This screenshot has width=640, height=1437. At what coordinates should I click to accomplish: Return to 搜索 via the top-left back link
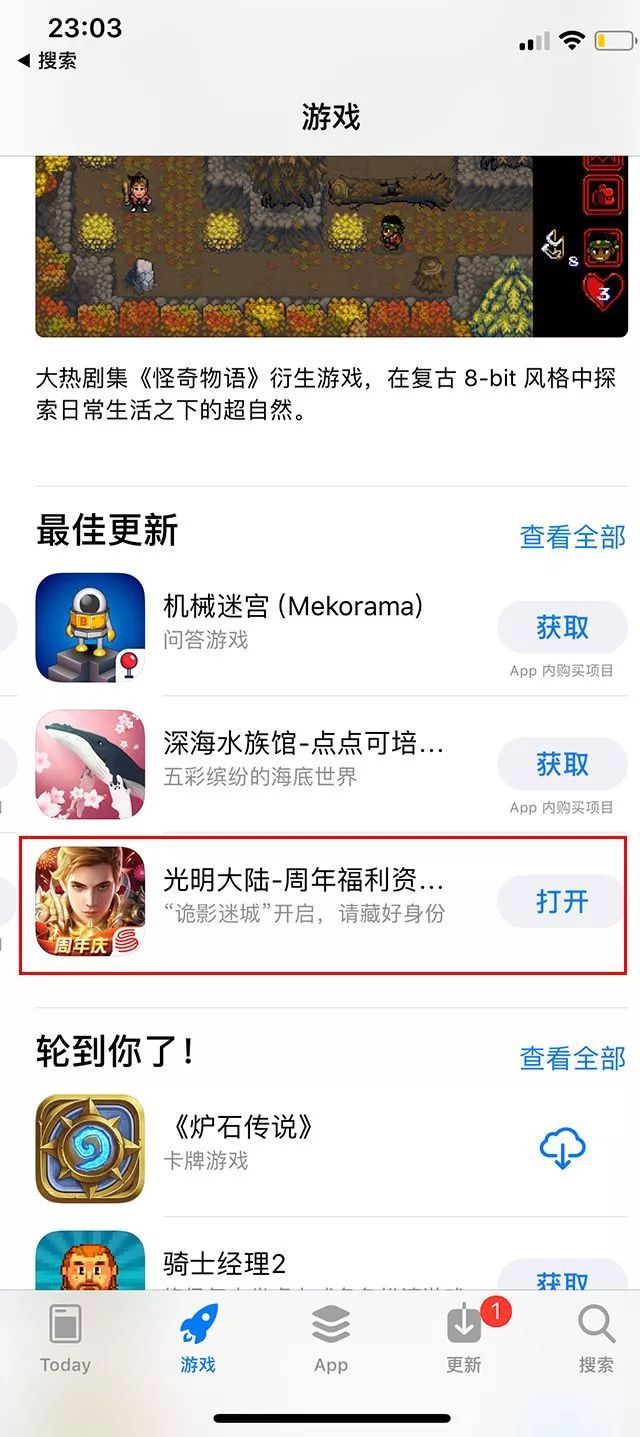point(47,61)
